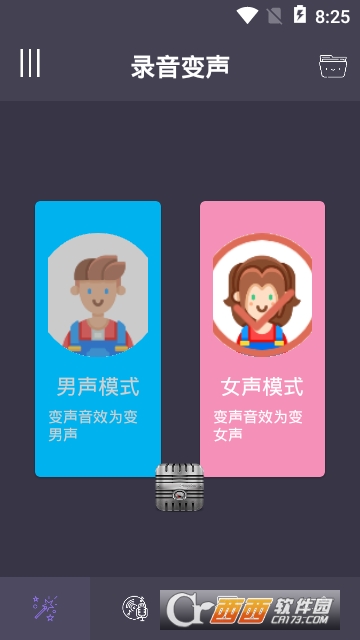
Task: Open the menu bars icon
Action: point(30,63)
